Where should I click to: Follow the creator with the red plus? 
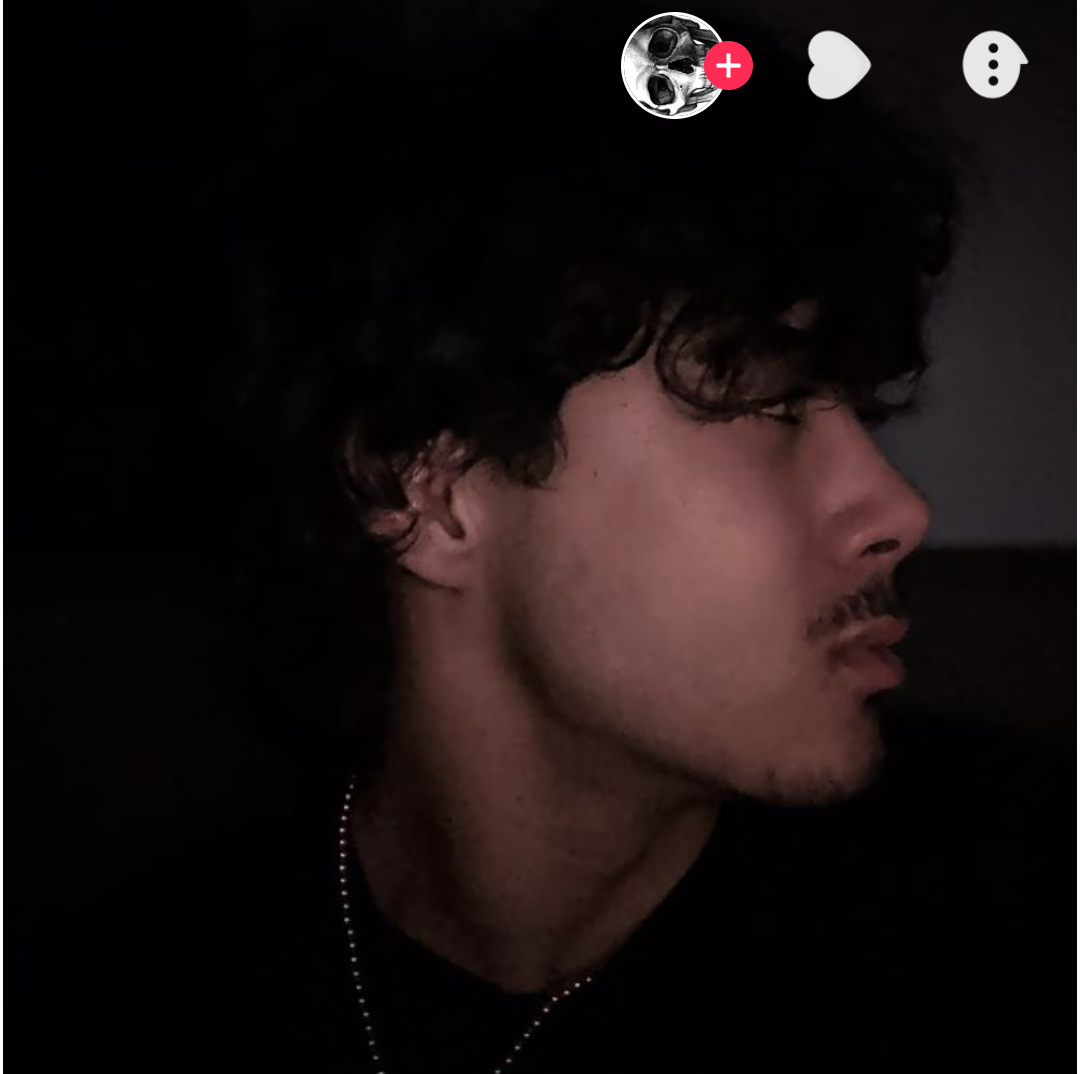tap(728, 66)
